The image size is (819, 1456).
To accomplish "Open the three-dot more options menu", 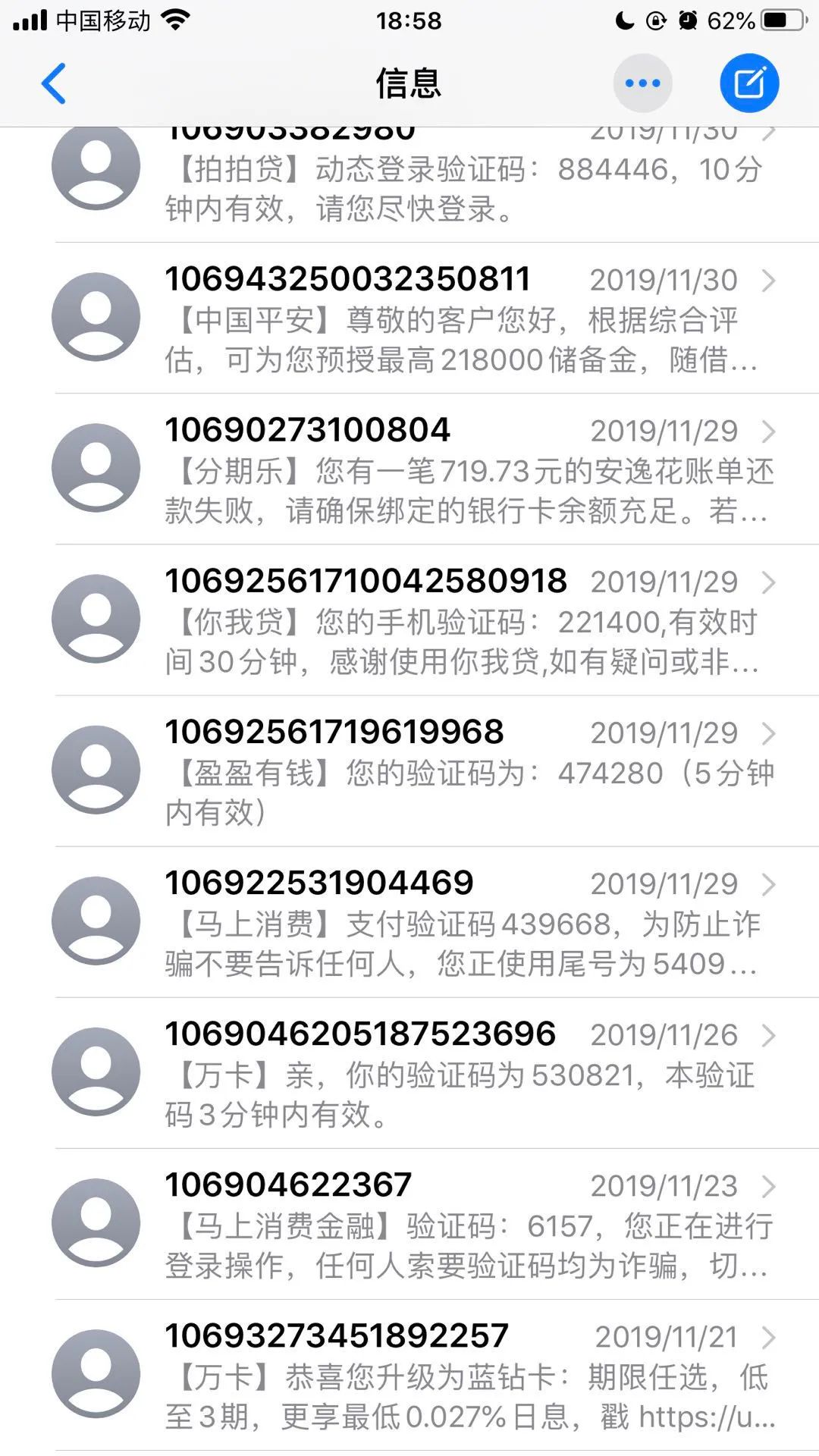I will coord(642,83).
